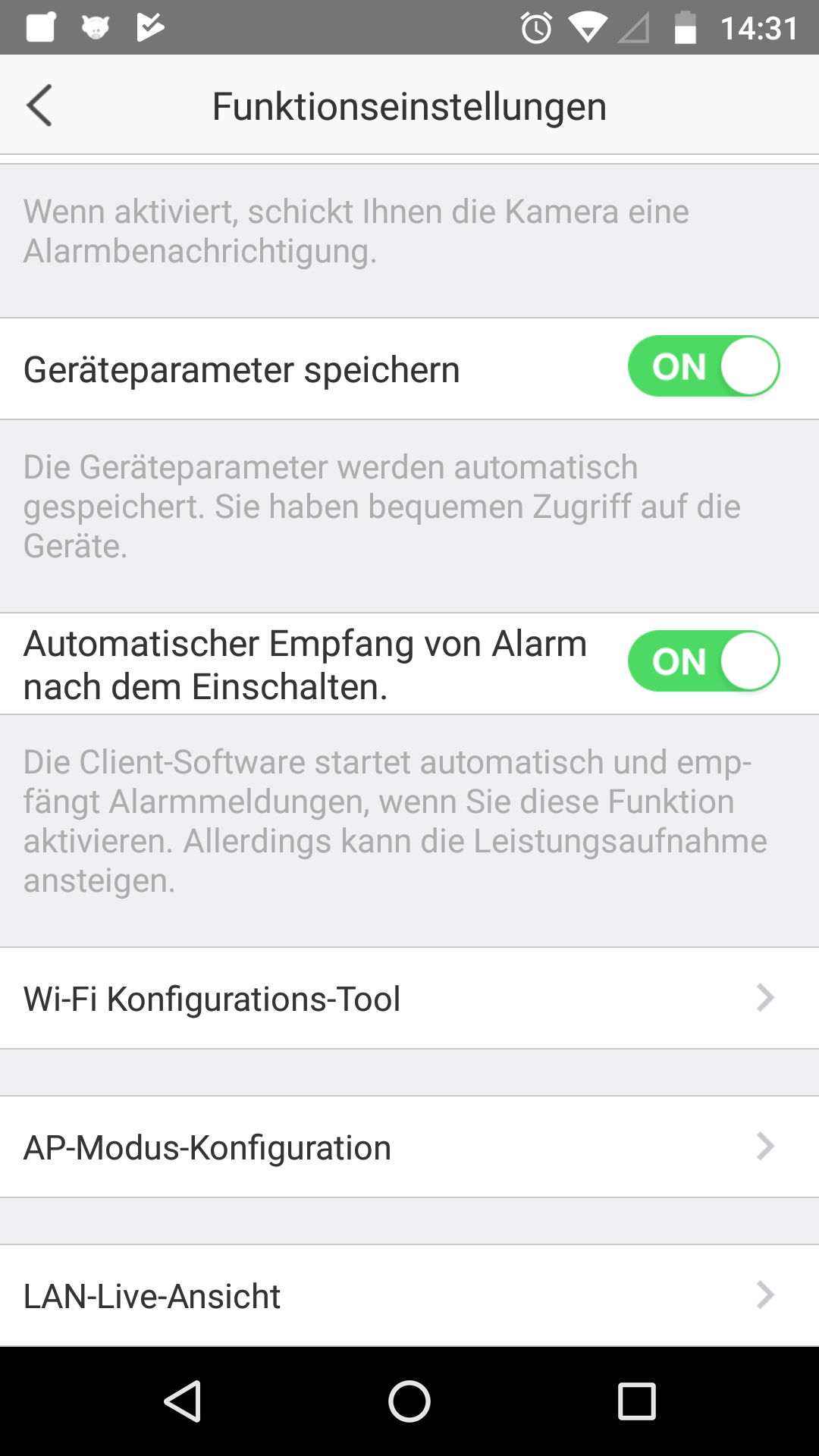Open recent apps overview
819x1456 pixels.
tap(636, 1401)
